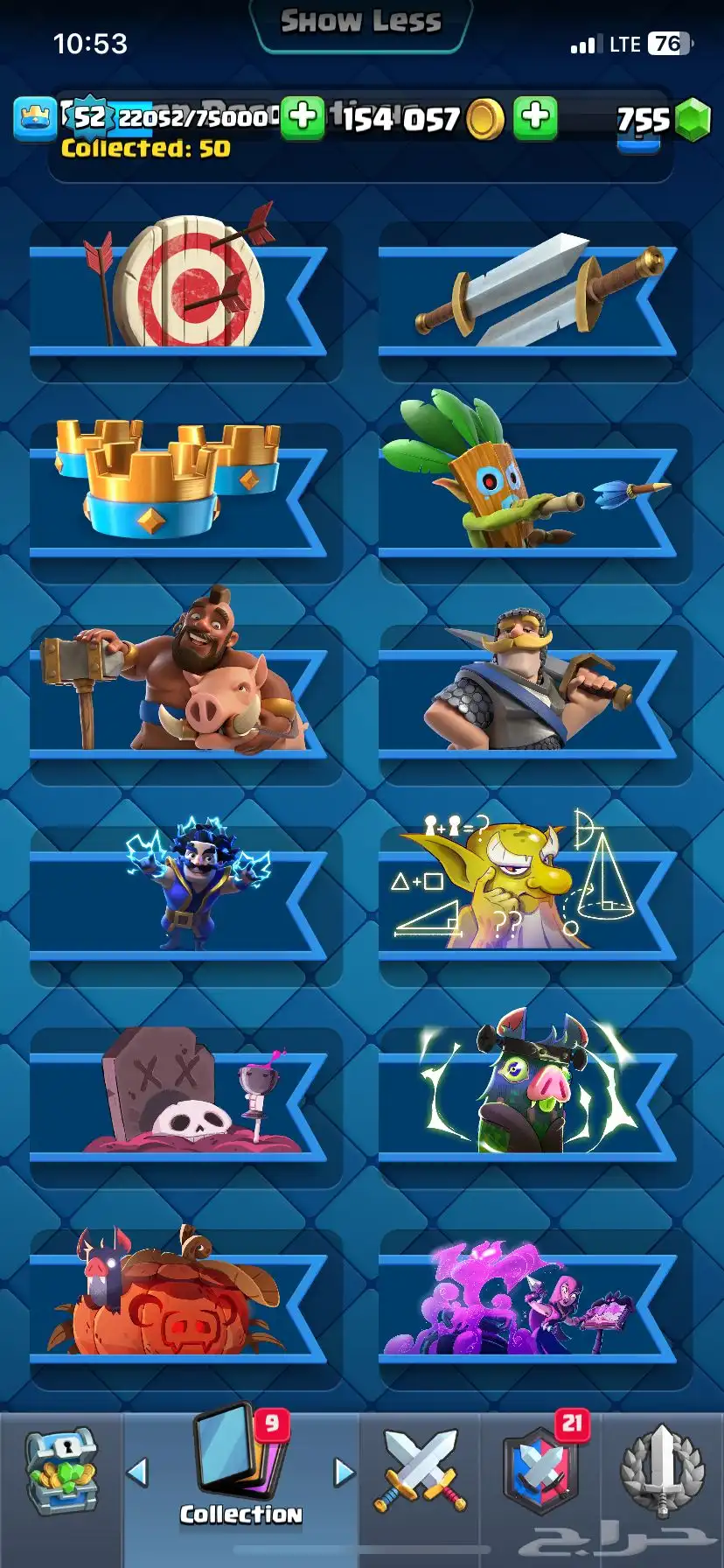Select the pumpkin hog banner

pyautogui.click(x=184, y=1302)
